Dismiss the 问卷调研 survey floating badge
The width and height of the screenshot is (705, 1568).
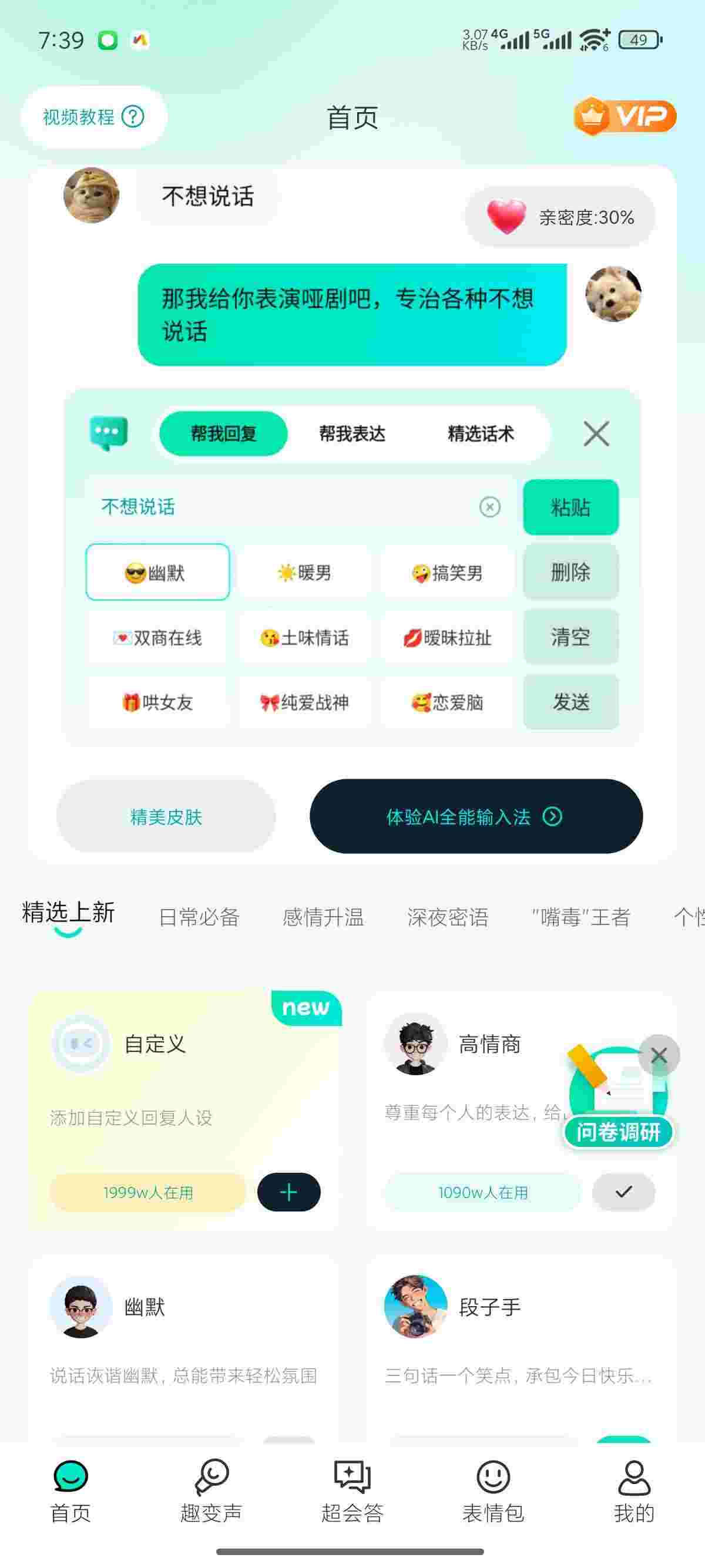point(659,1055)
